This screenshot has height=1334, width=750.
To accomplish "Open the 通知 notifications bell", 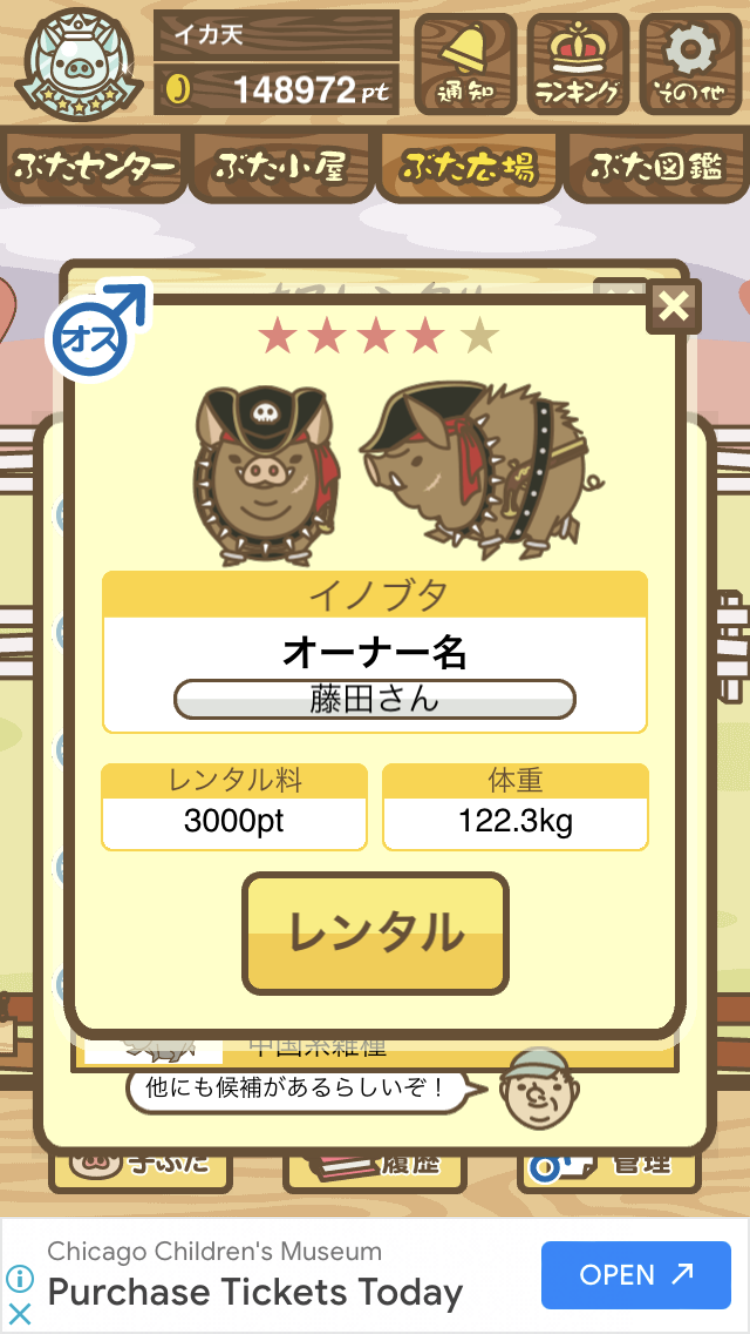I will (465, 64).
